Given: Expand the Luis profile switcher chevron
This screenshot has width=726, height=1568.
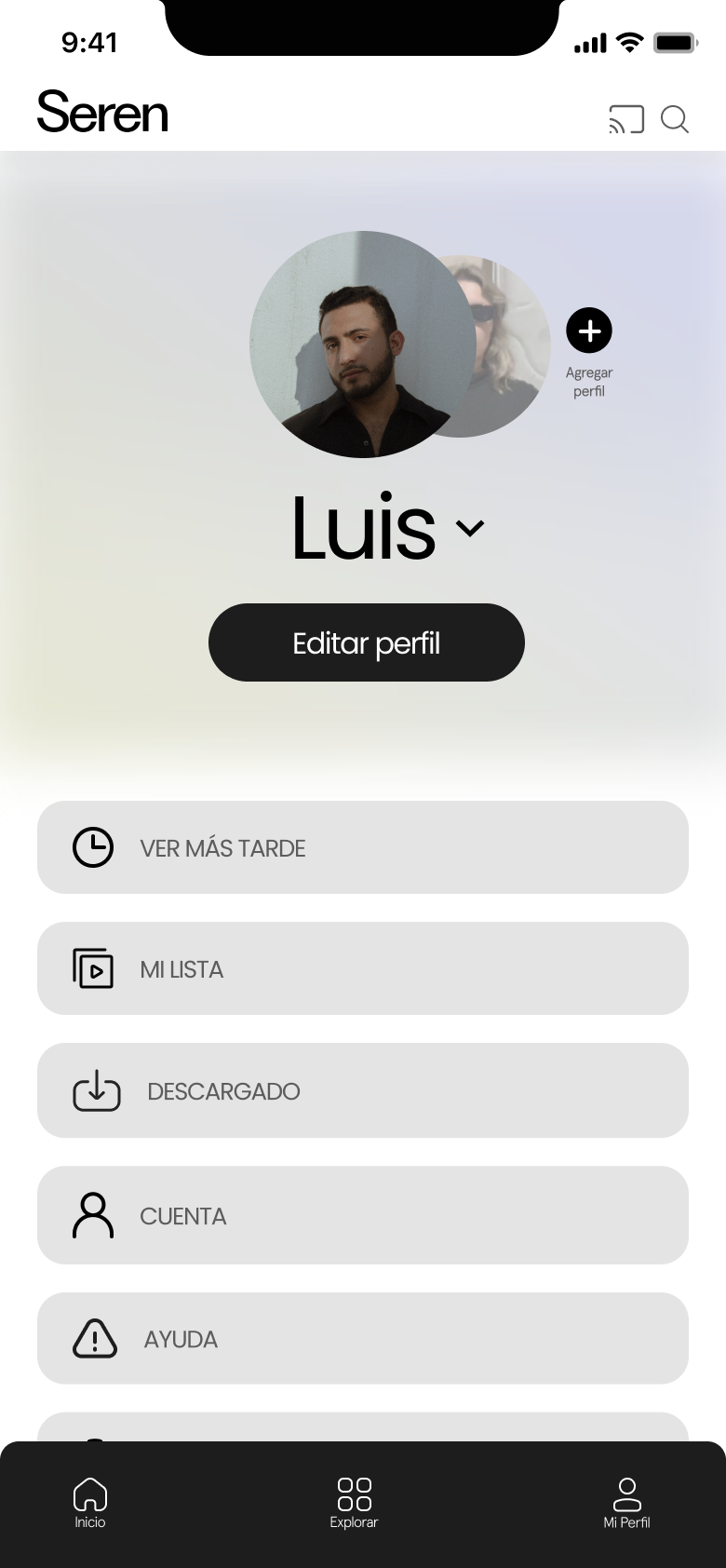Looking at the screenshot, I should tap(470, 528).
